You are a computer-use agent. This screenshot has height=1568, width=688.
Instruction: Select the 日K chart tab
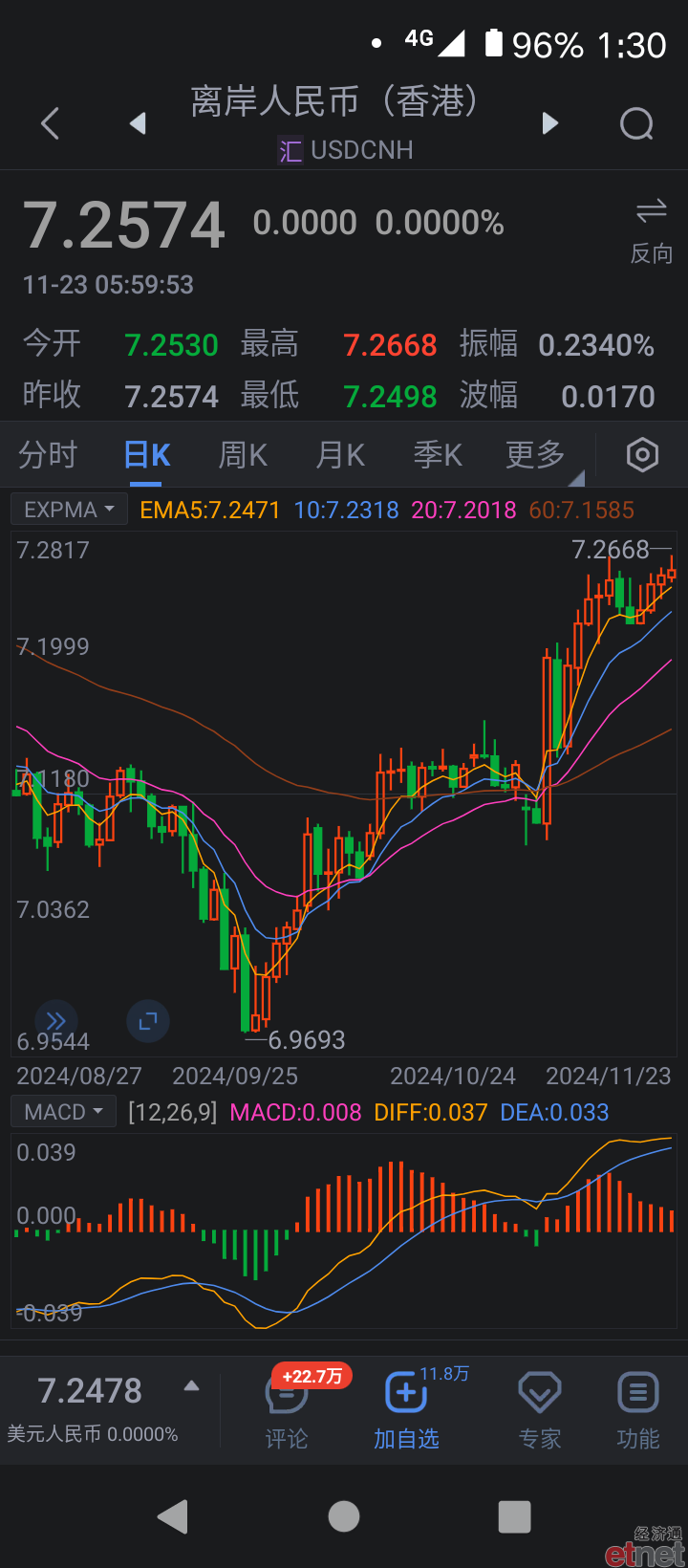pyautogui.click(x=147, y=455)
